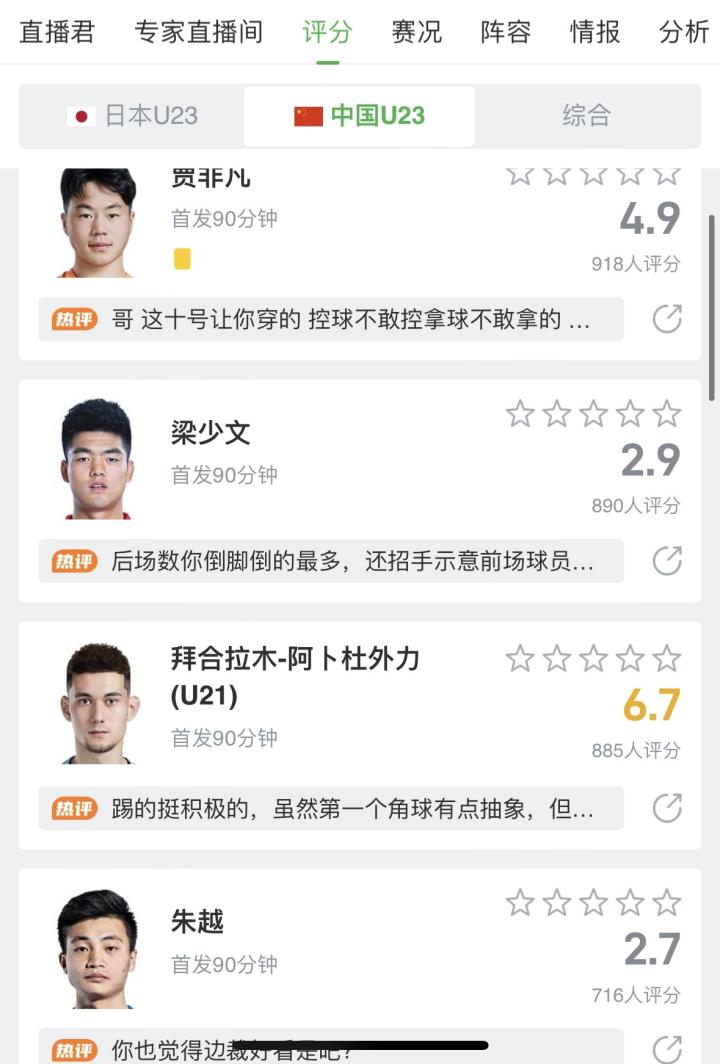Select the 综合 segment
This screenshot has width=720, height=1064.
(586, 116)
